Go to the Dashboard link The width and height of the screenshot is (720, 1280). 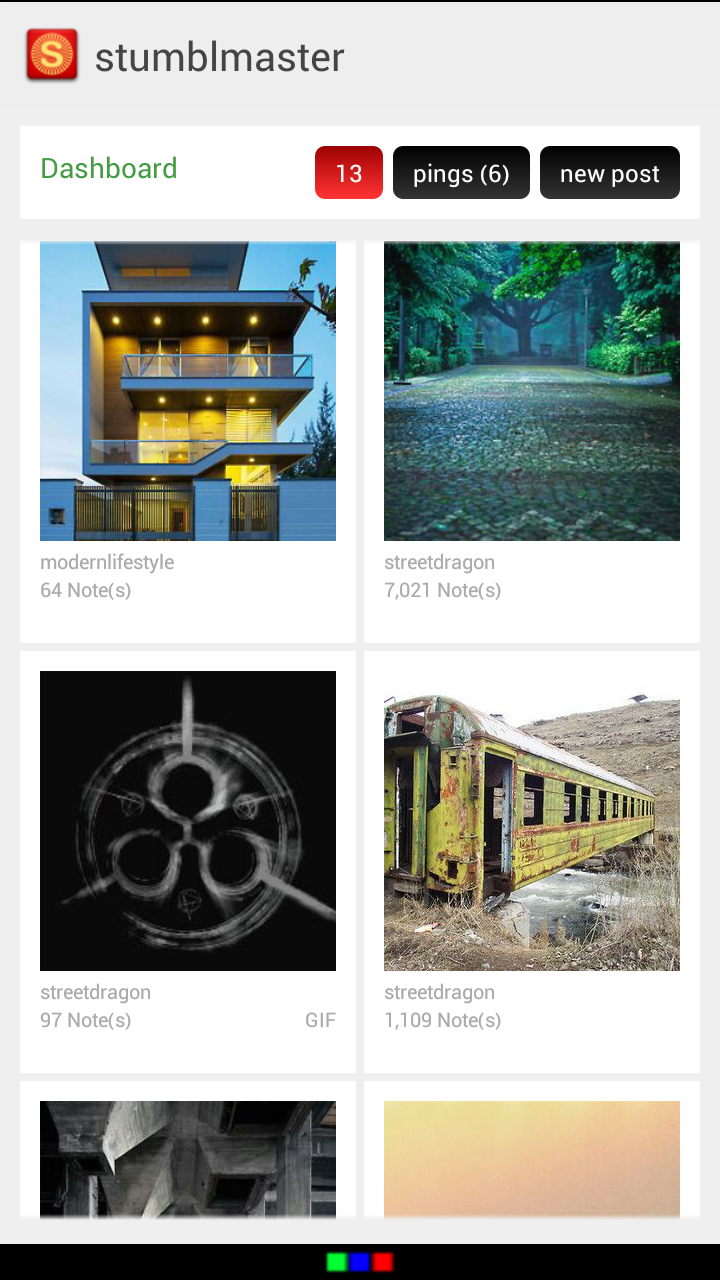pos(108,168)
